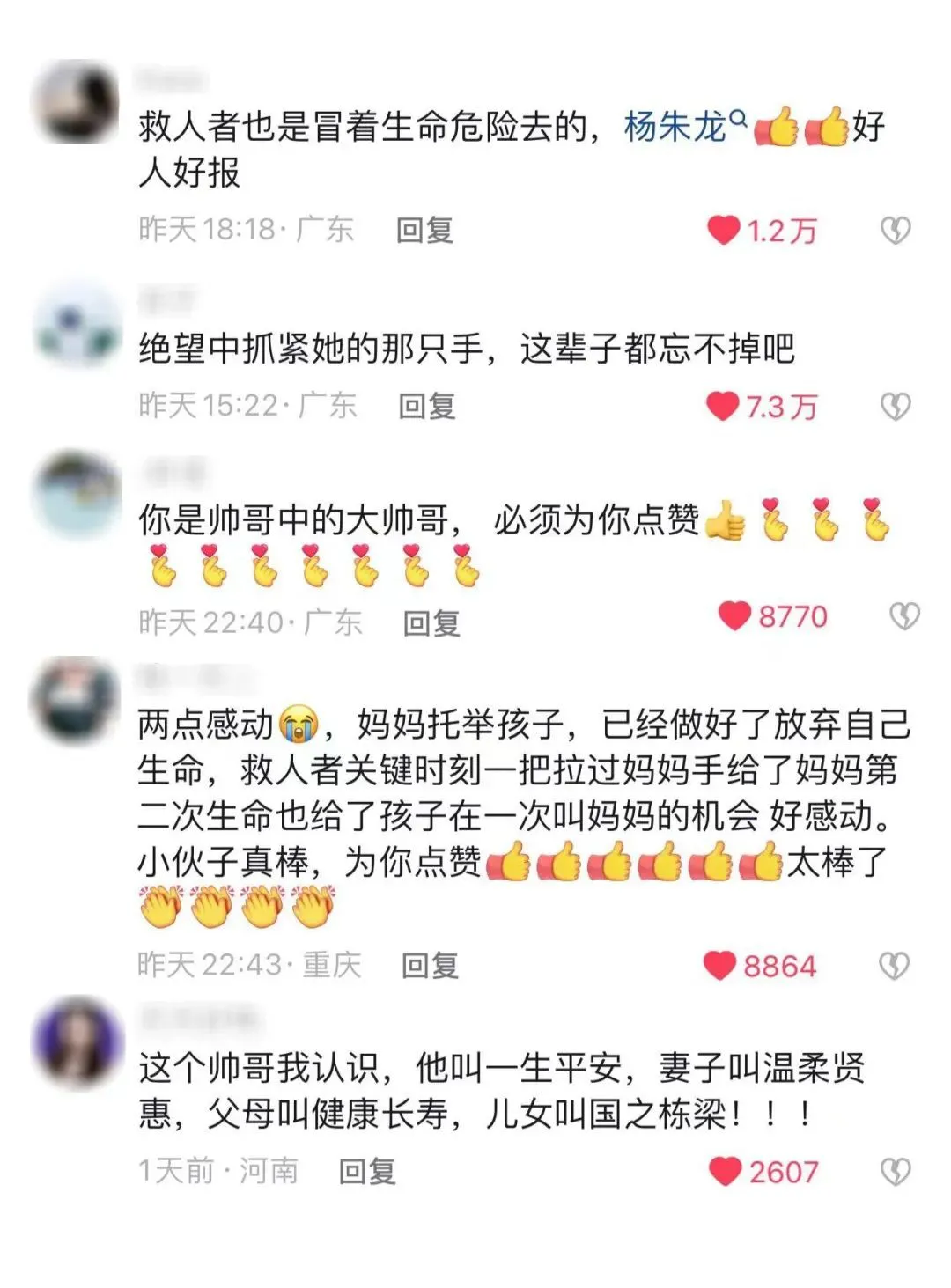Image resolution: width=951 pixels, height=1288 pixels.
Task: Reply to the 帅哥中的大帅哥 comment
Action: (431, 623)
